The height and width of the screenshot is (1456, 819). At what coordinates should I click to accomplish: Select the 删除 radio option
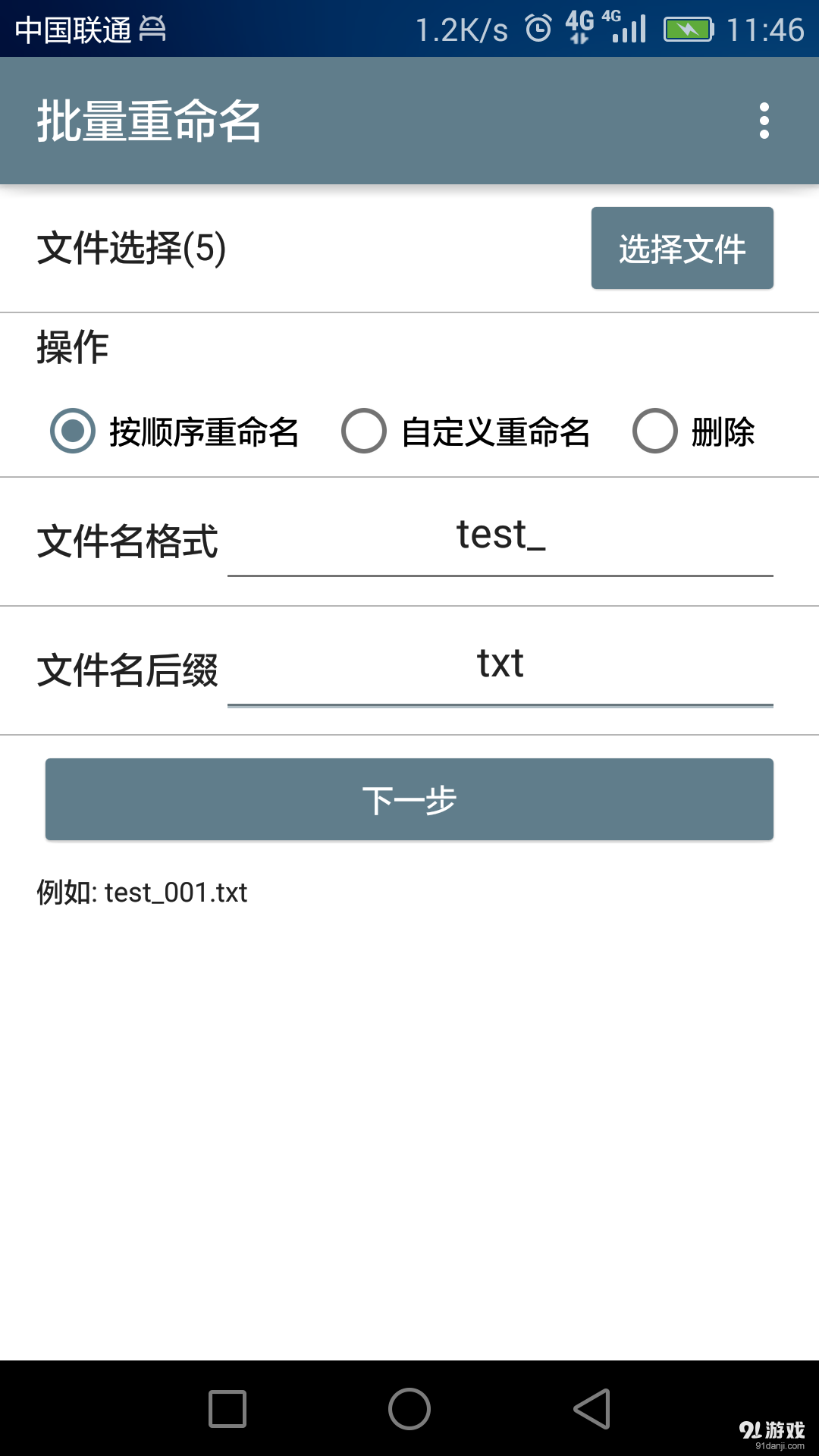(654, 432)
